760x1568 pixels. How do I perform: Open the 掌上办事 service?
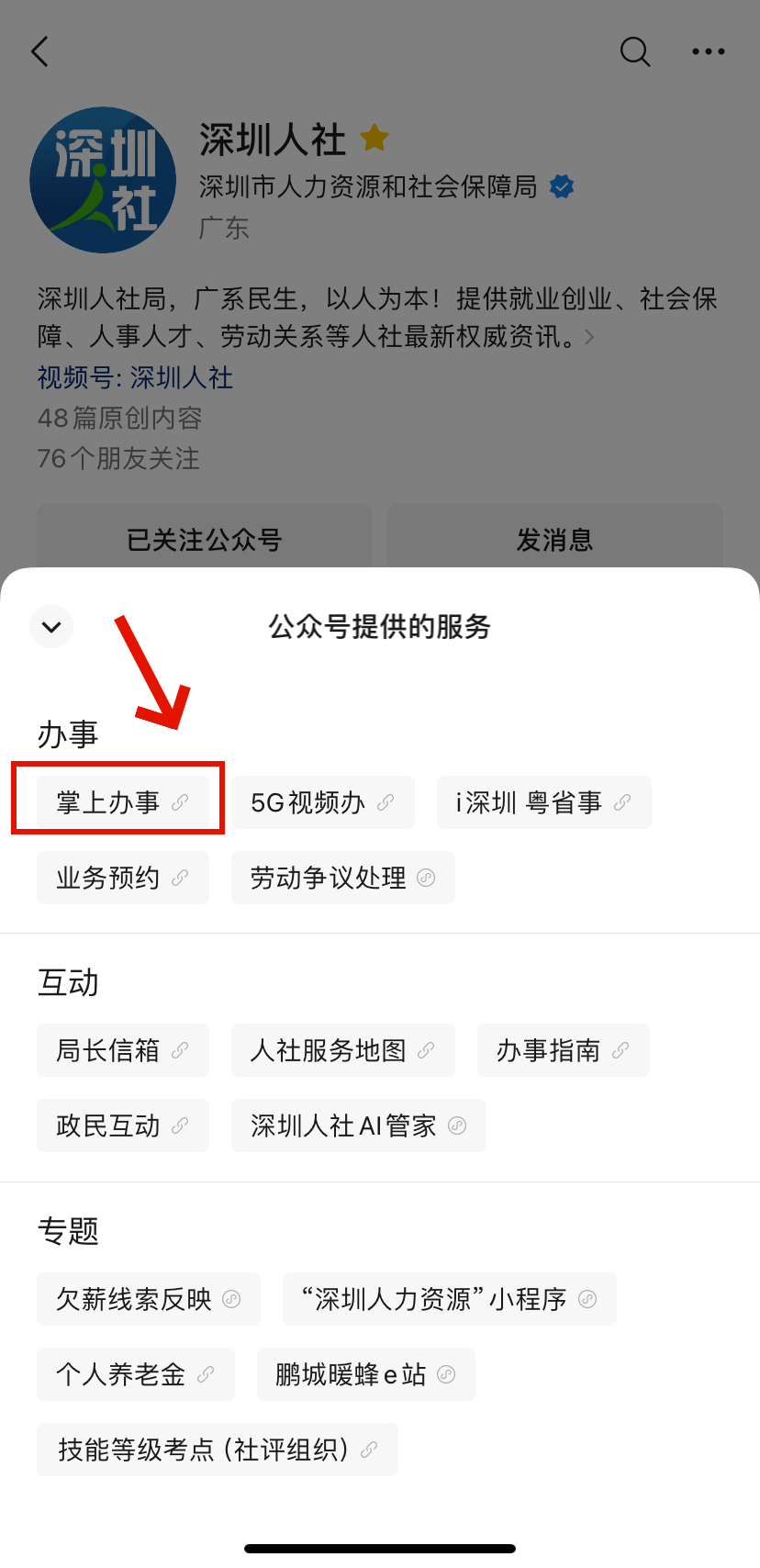pyautogui.click(x=122, y=802)
